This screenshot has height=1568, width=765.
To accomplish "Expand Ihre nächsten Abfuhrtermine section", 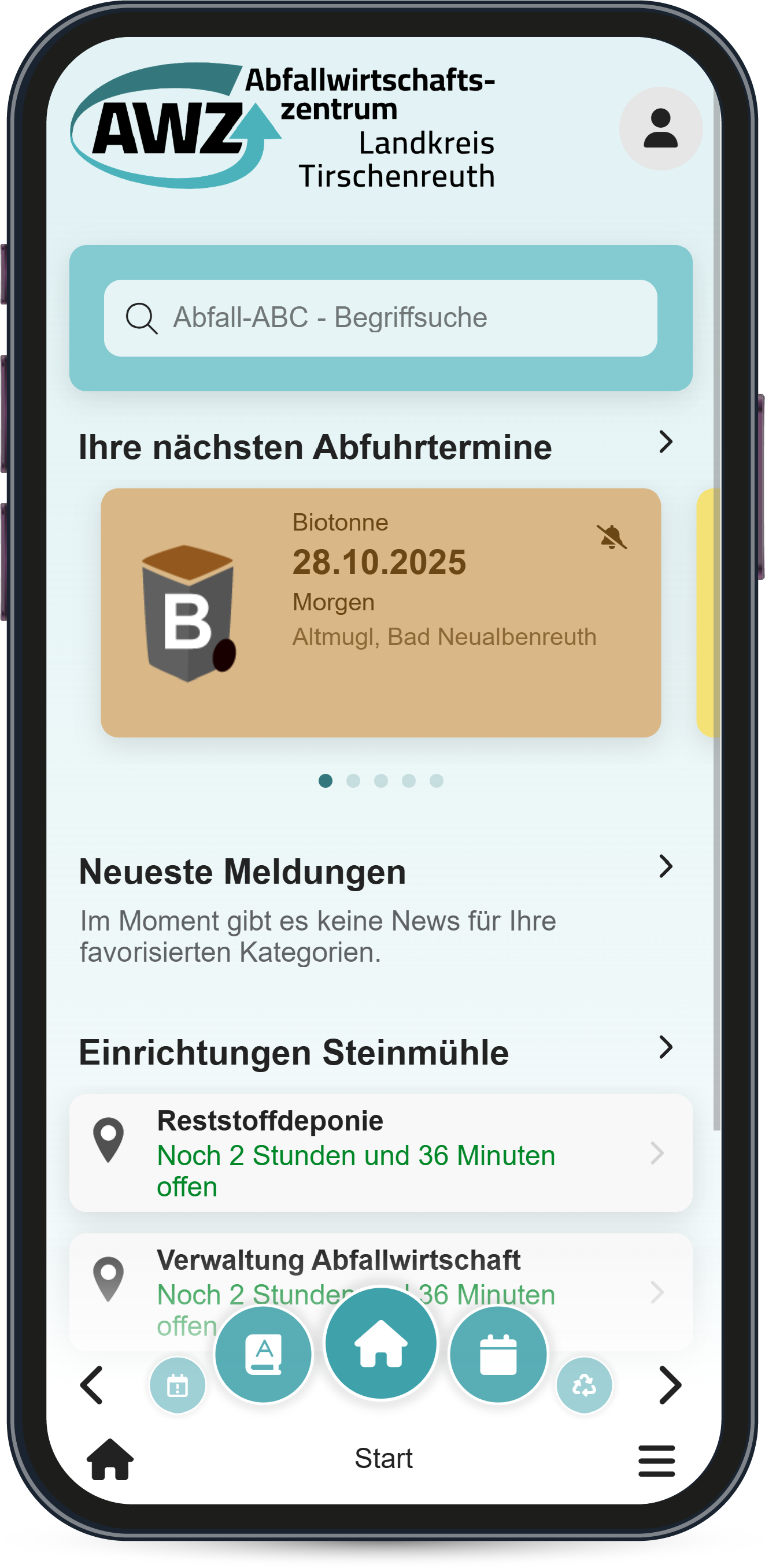I will click(665, 442).
